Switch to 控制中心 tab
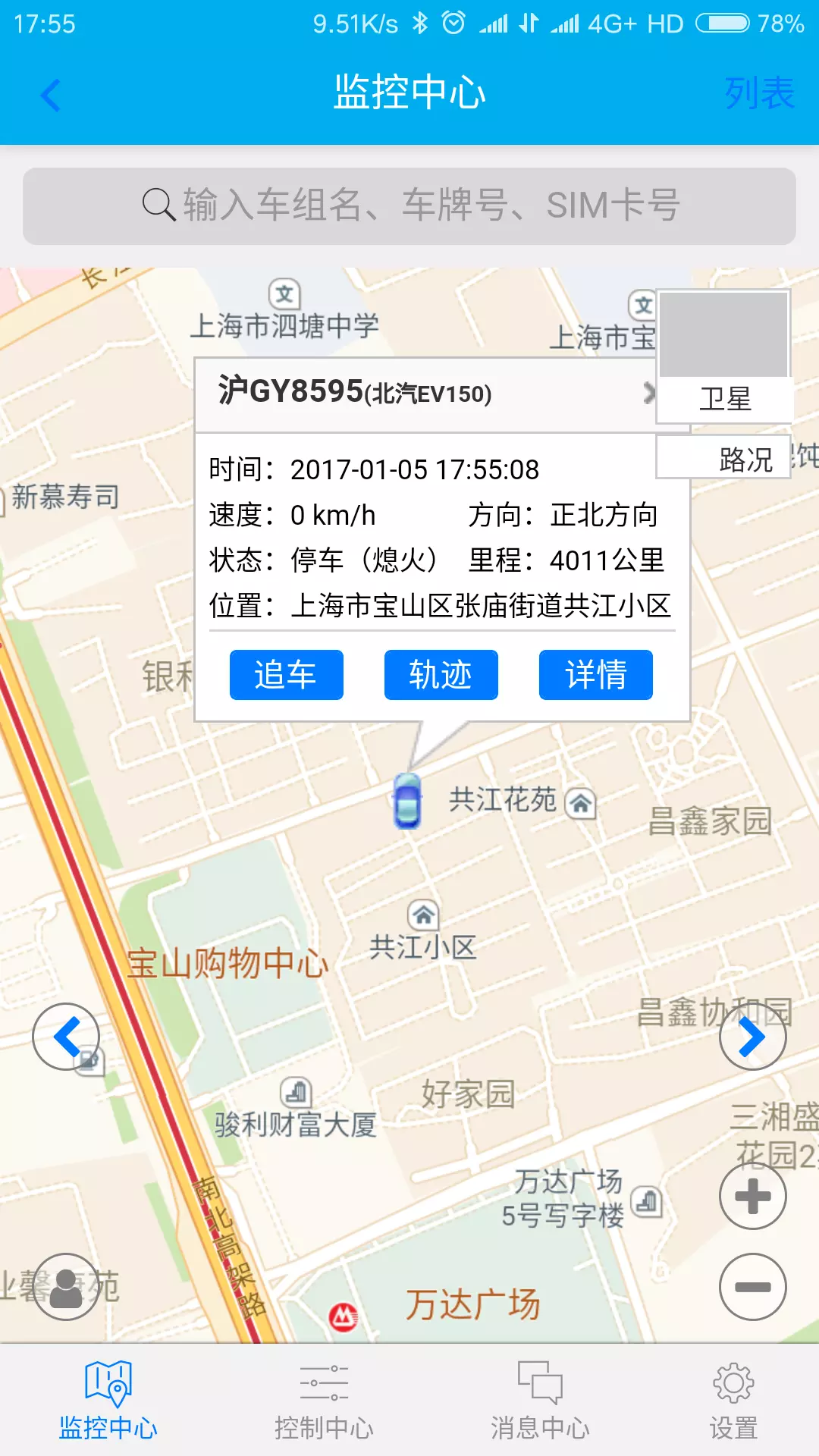 (324, 1401)
